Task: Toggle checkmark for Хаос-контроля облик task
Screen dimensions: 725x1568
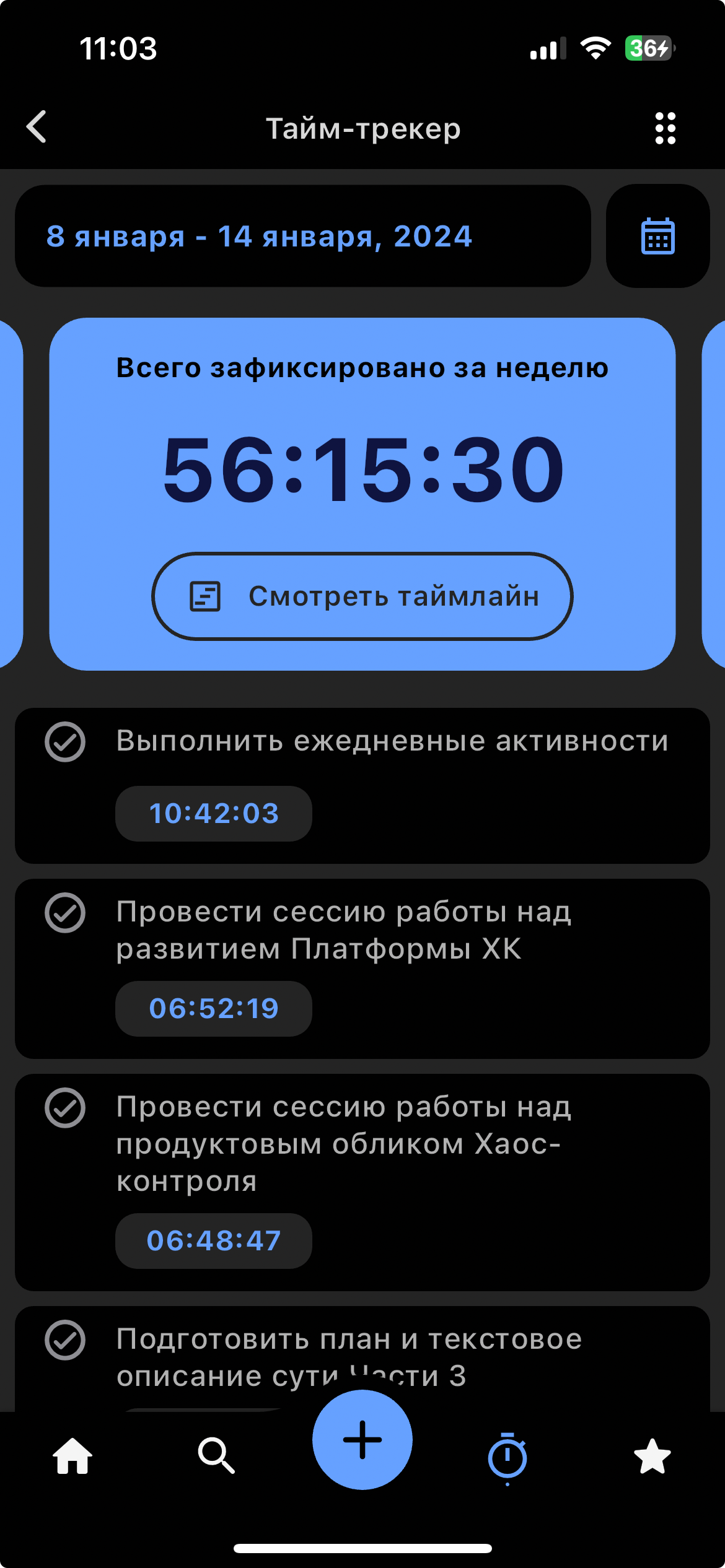Action: click(65, 1108)
